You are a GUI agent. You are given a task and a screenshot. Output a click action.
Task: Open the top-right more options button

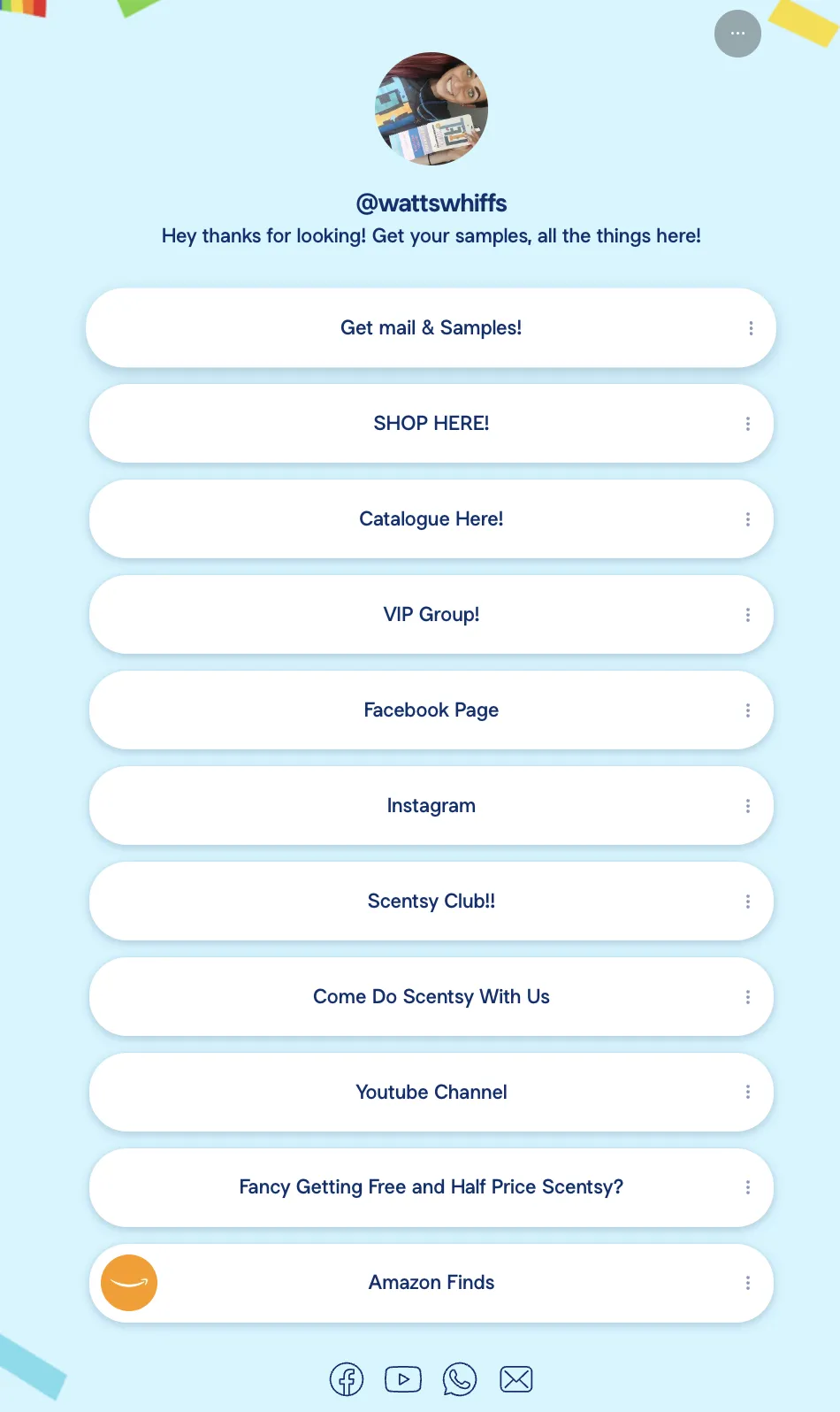click(x=737, y=34)
